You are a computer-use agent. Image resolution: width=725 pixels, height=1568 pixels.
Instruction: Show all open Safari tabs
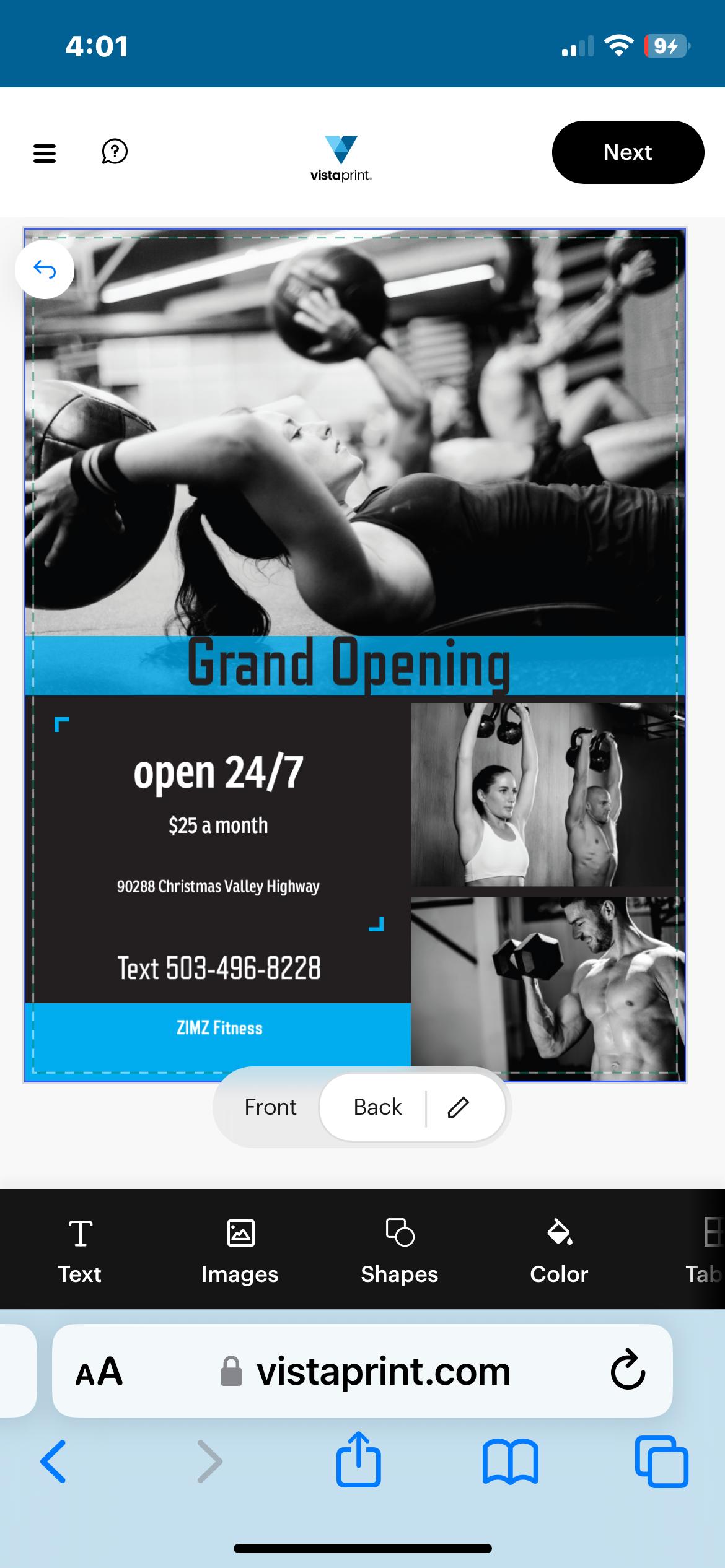(661, 1461)
